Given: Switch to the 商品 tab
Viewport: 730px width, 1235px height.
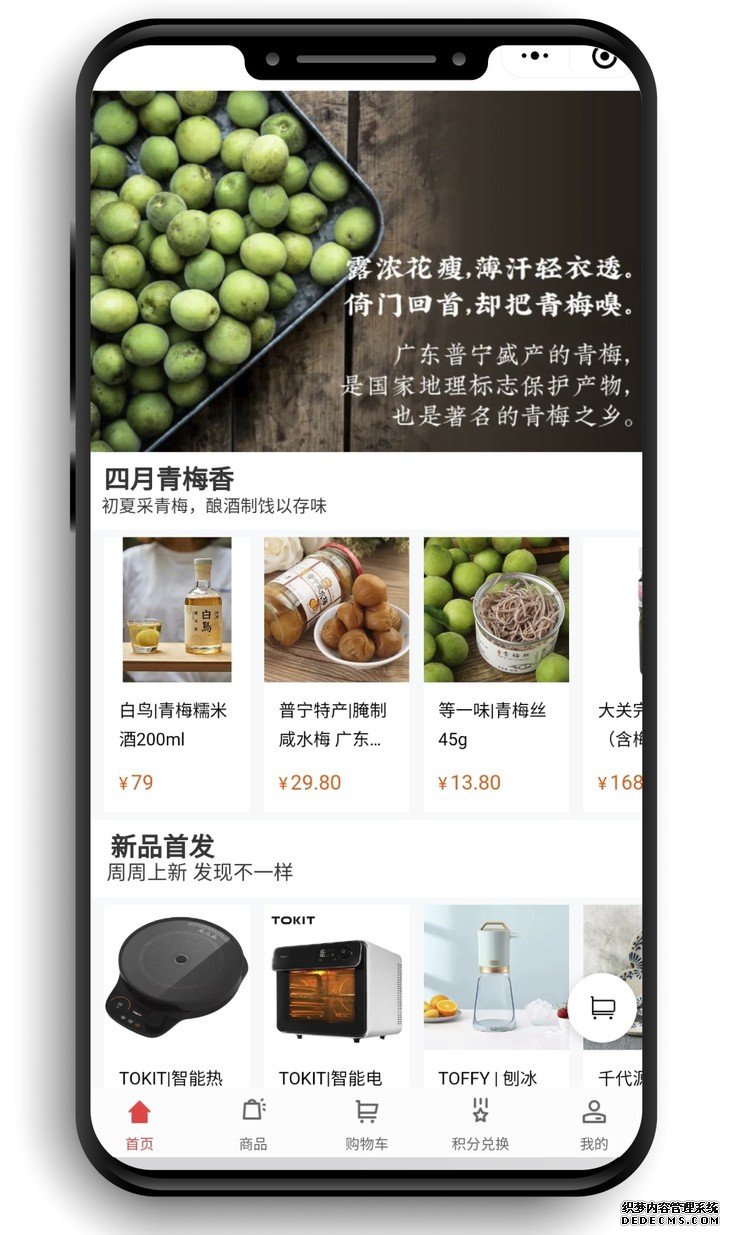Looking at the screenshot, I should tap(253, 1124).
